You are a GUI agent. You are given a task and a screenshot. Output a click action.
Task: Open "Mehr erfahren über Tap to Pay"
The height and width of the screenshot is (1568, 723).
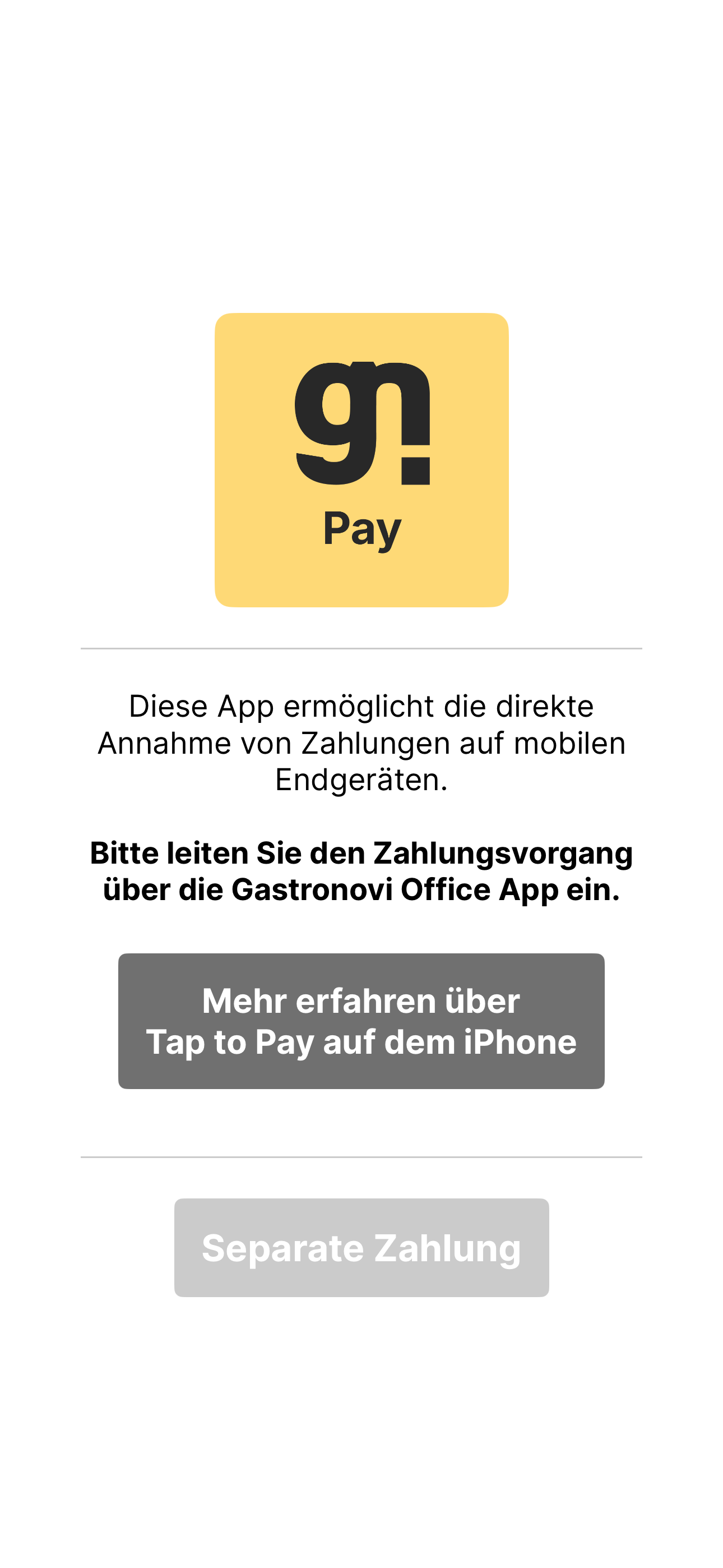click(361, 1022)
